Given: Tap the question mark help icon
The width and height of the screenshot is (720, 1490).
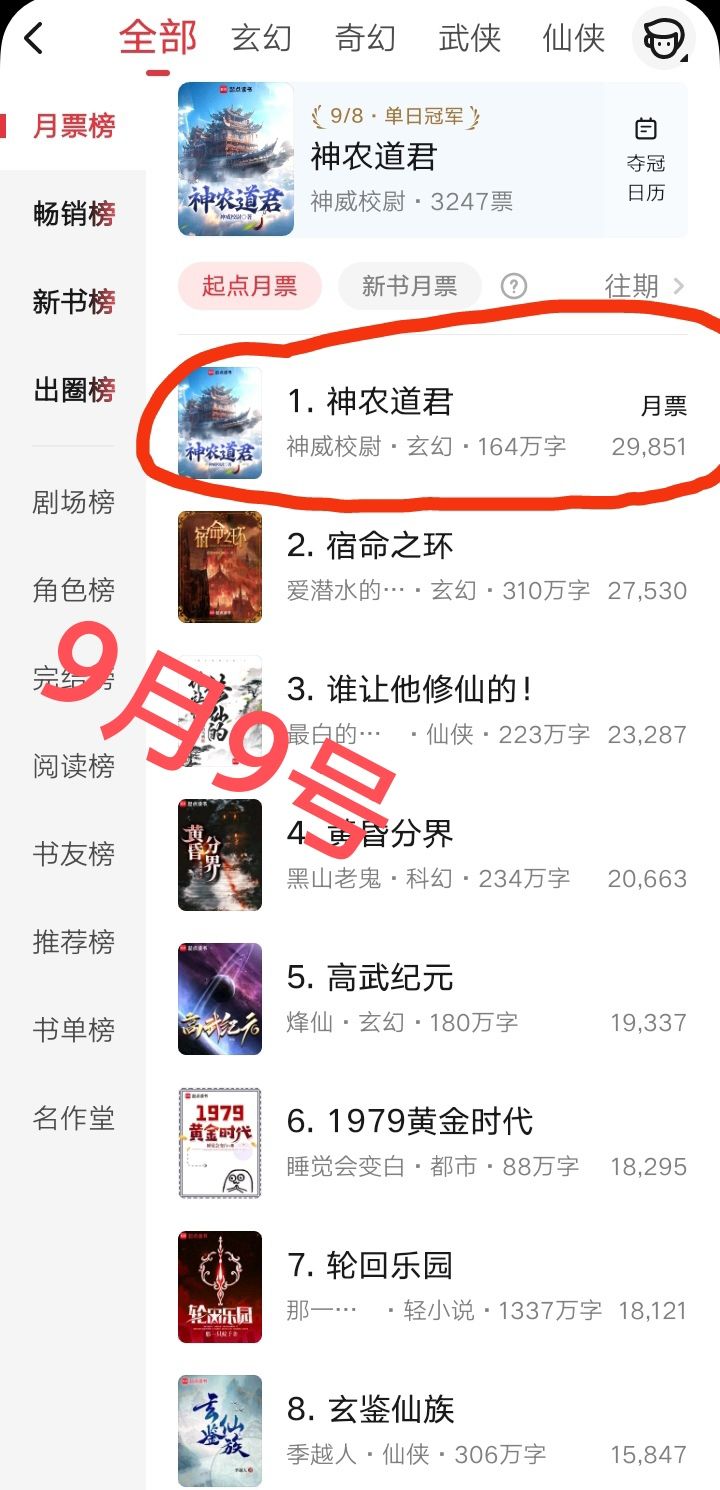Looking at the screenshot, I should click(514, 287).
